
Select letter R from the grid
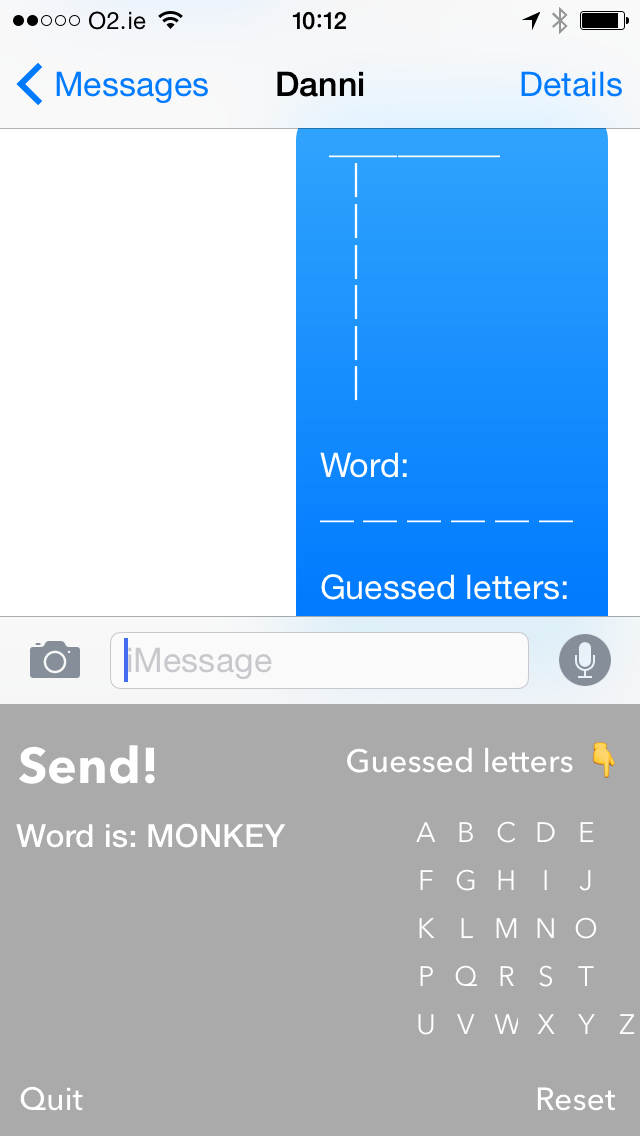pos(506,977)
